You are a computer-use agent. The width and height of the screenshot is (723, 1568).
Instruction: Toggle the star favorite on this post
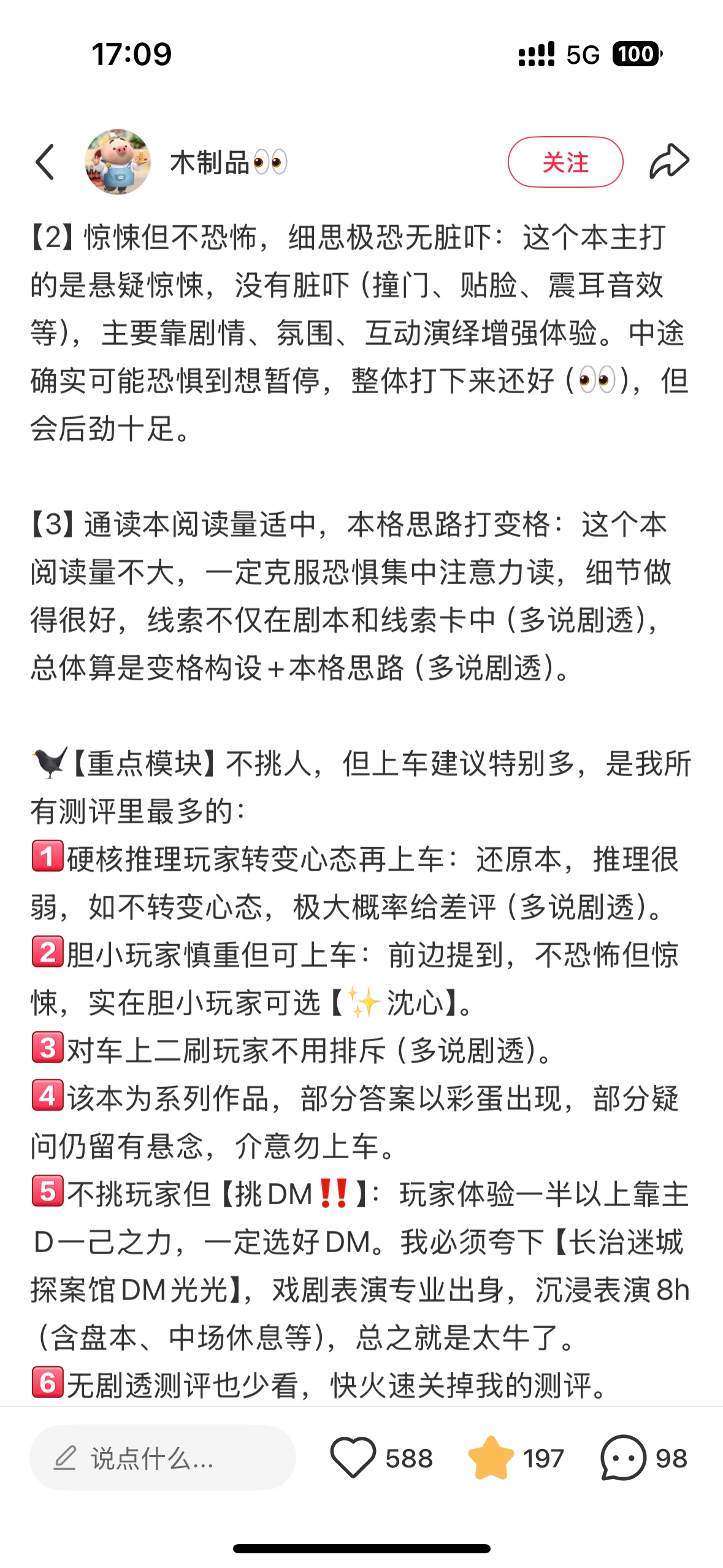[491, 1458]
